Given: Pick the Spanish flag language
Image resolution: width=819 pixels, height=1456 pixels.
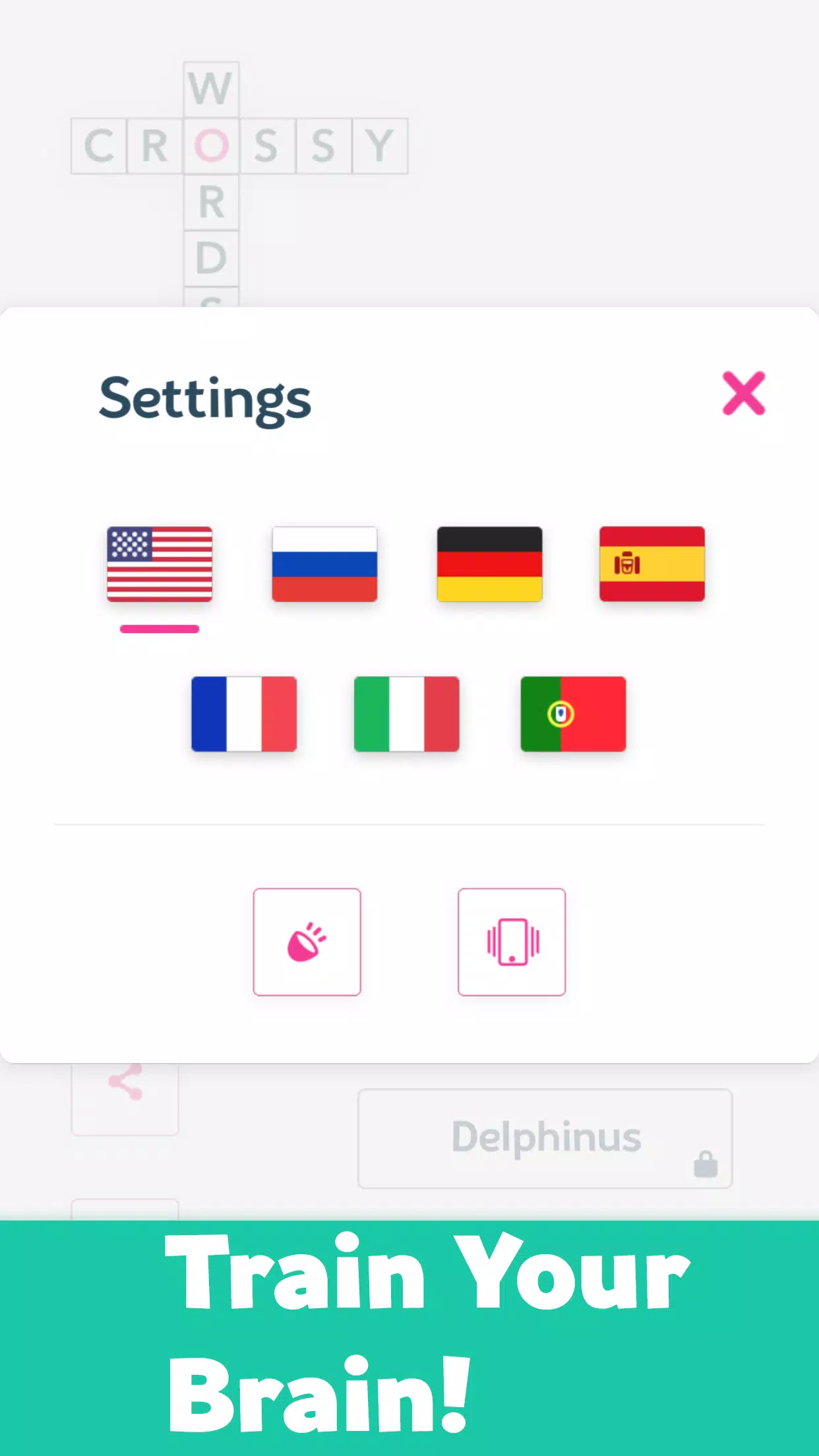Looking at the screenshot, I should 652,564.
